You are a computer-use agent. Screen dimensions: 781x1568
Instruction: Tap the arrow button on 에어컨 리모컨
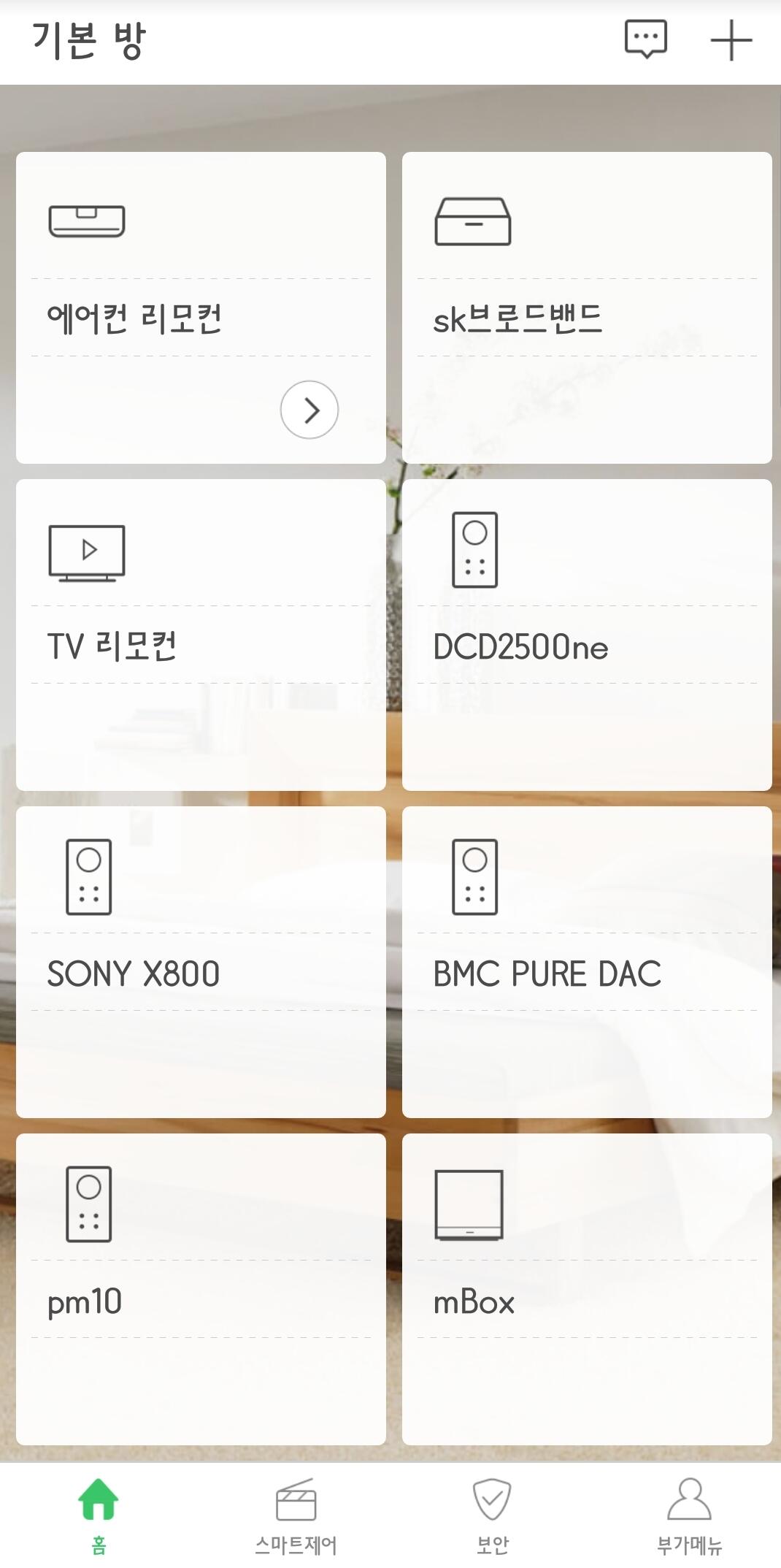[309, 410]
